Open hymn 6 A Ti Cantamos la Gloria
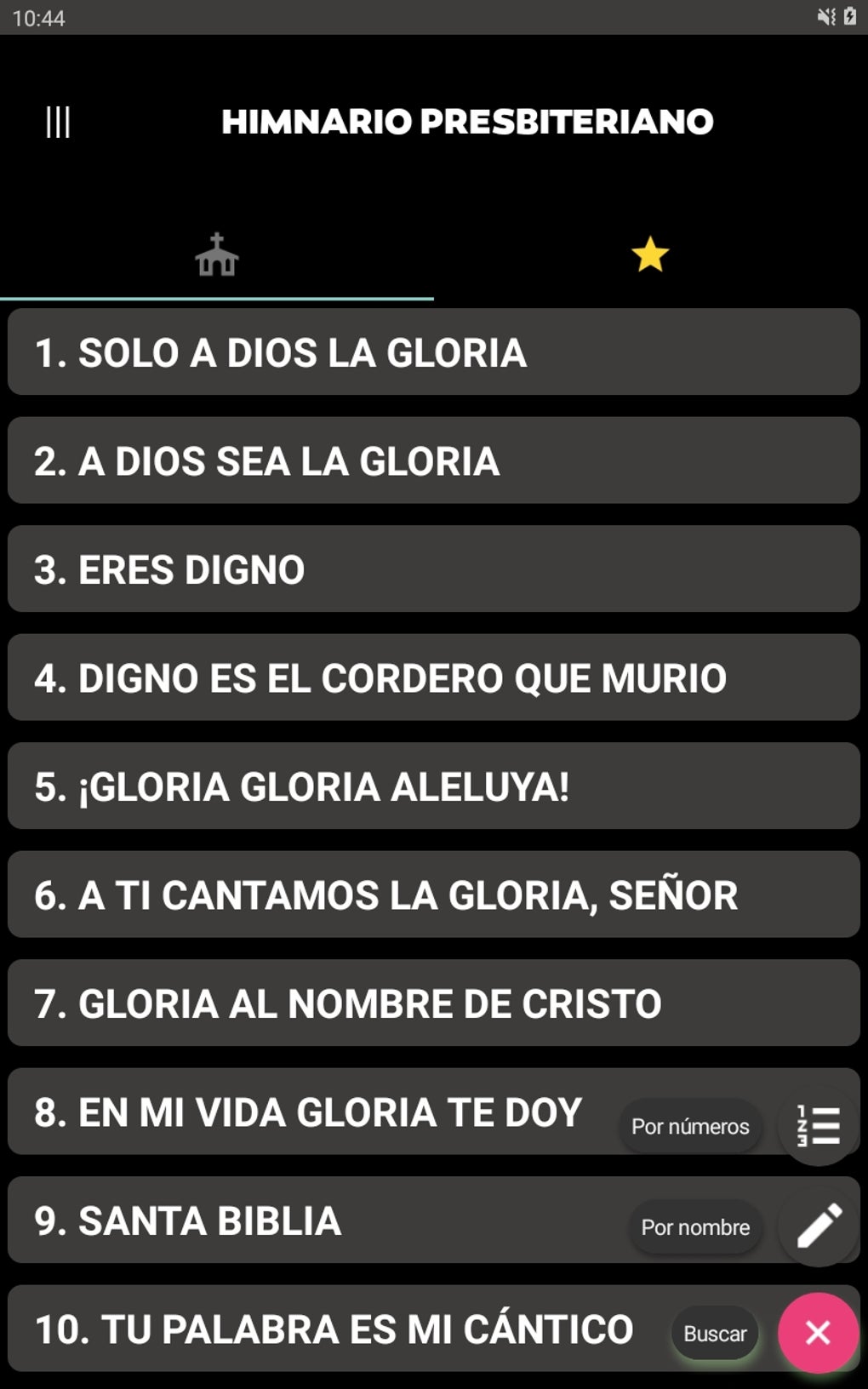The height and width of the screenshot is (1389, 868). point(433,895)
